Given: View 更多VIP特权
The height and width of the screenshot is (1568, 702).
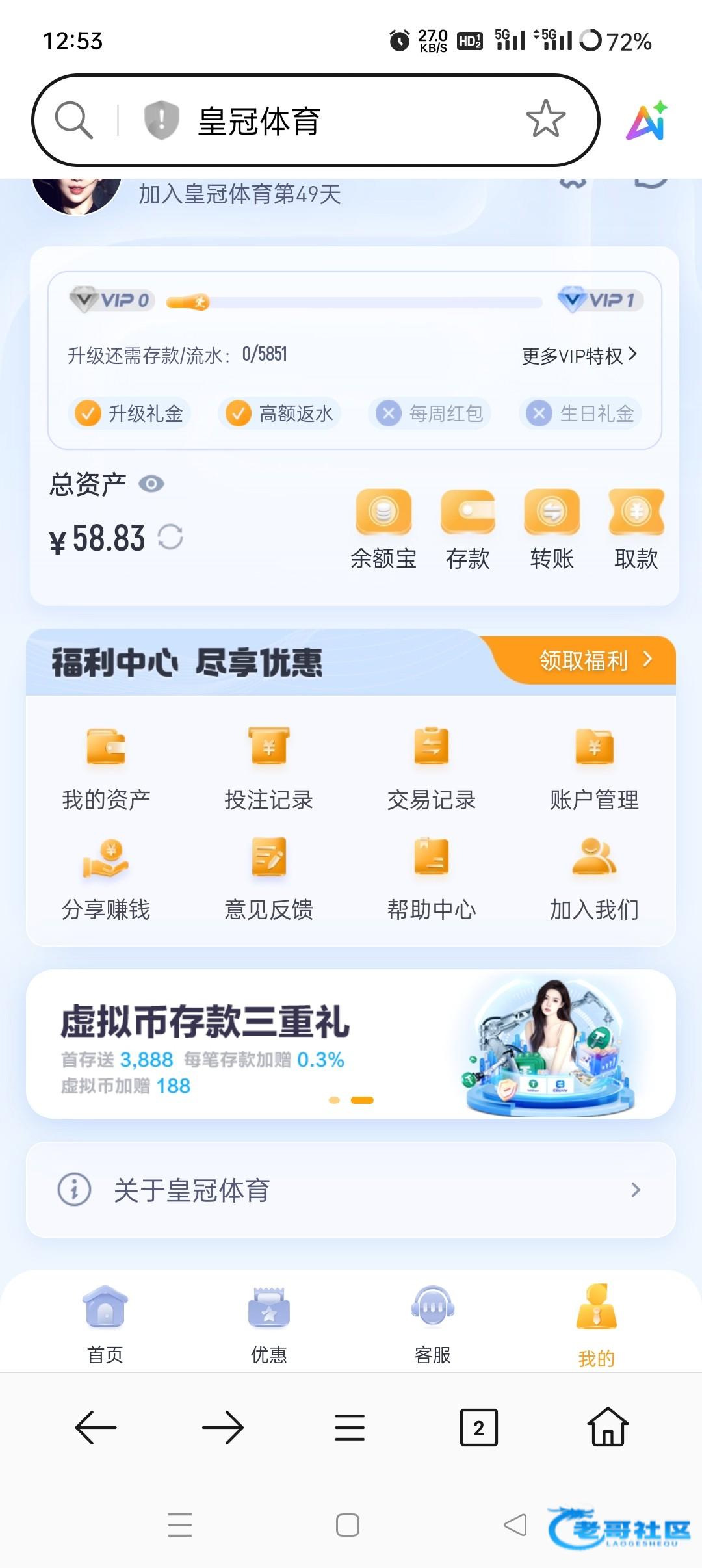Looking at the screenshot, I should [x=579, y=356].
